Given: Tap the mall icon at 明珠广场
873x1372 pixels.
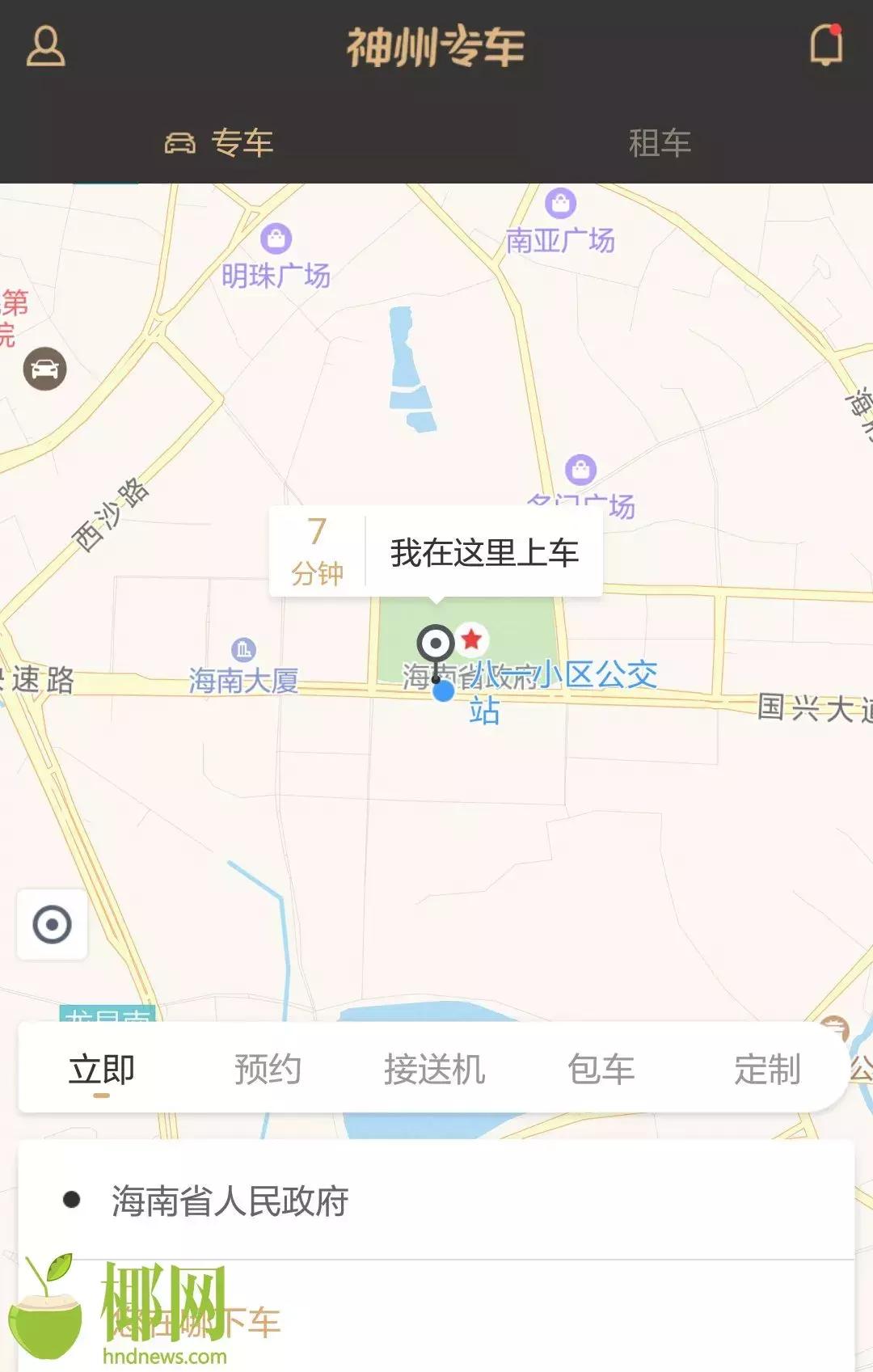Looking at the screenshot, I should [x=277, y=238].
